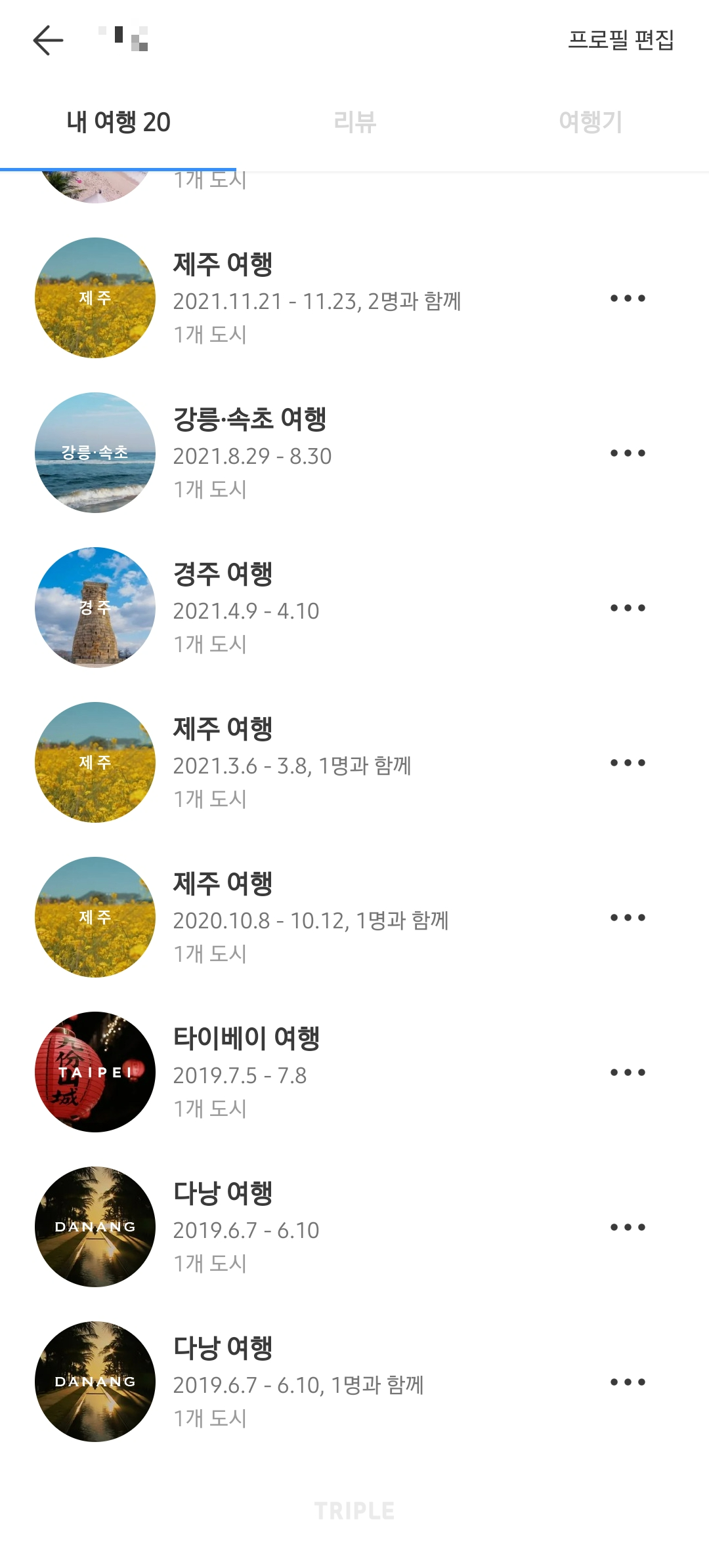The height and width of the screenshot is (1568, 709).
Task: Go back using the top arrow
Action: 48,40
